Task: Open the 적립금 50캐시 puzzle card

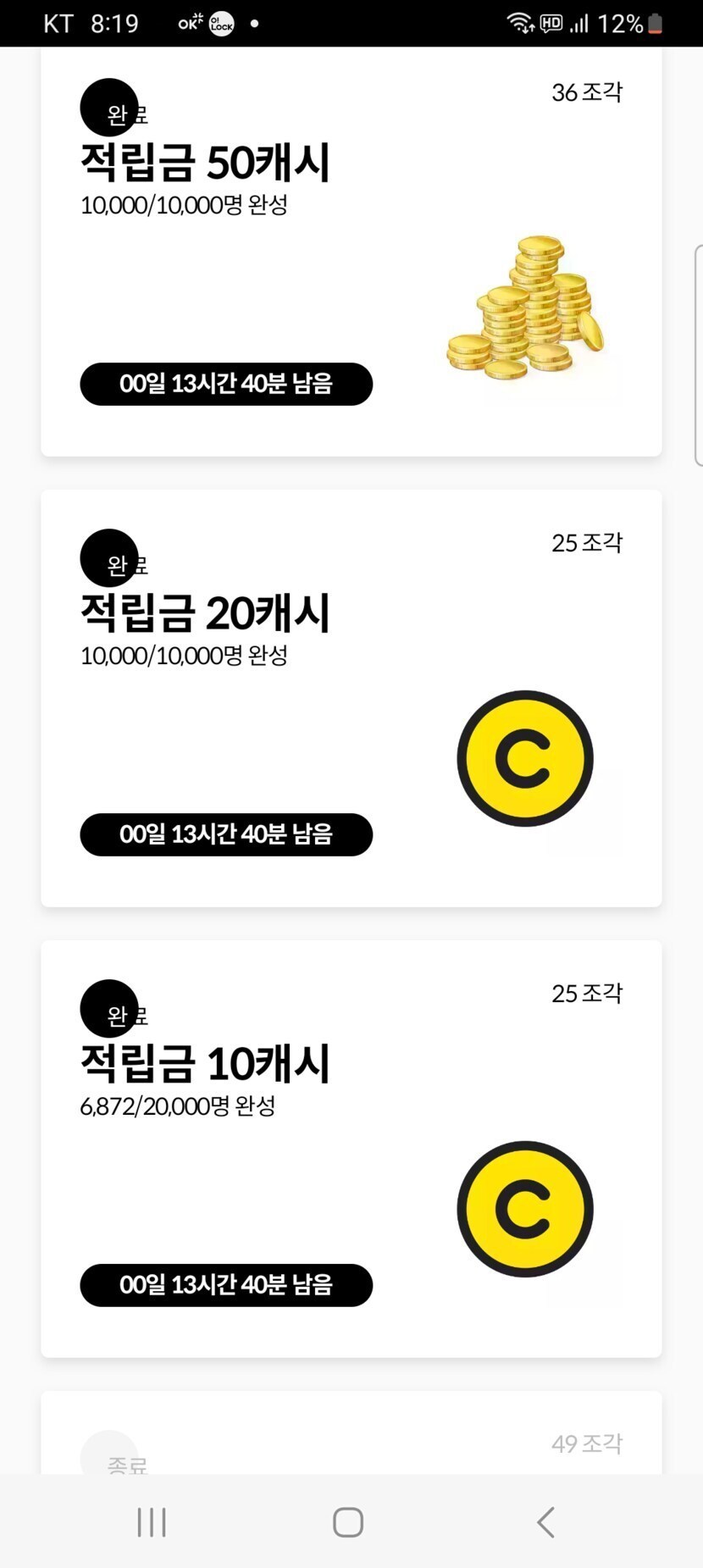Action: (351, 254)
